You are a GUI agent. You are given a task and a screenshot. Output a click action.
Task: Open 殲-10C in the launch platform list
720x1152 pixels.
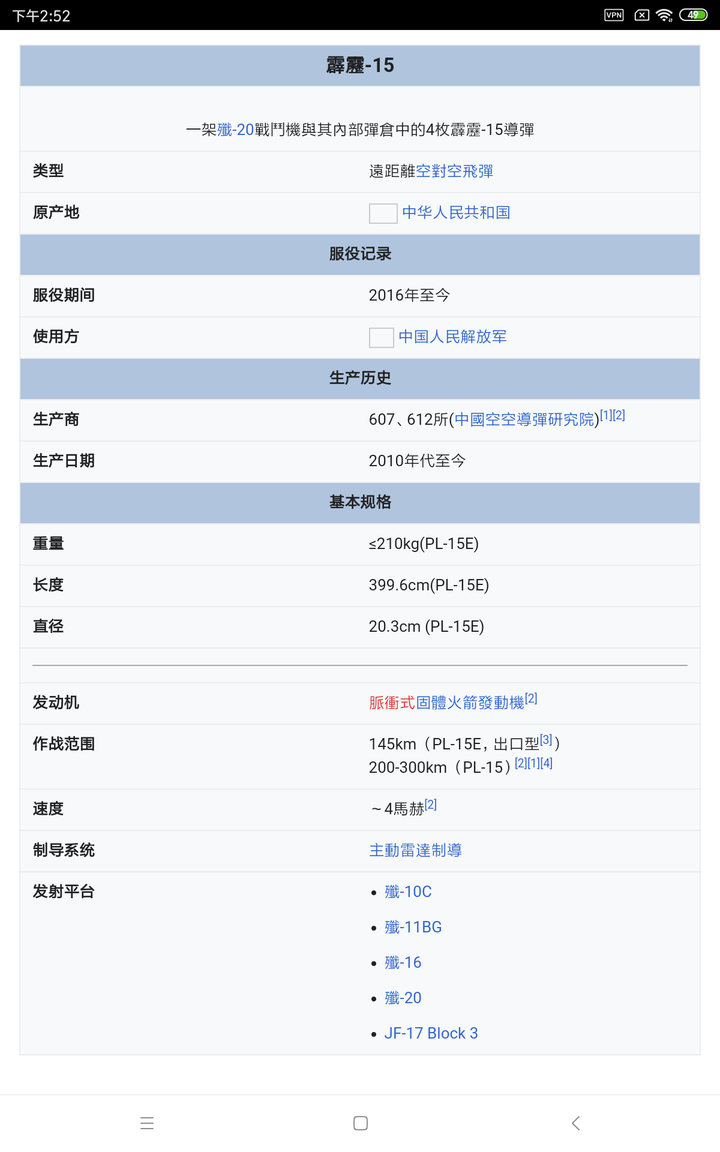click(x=408, y=892)
